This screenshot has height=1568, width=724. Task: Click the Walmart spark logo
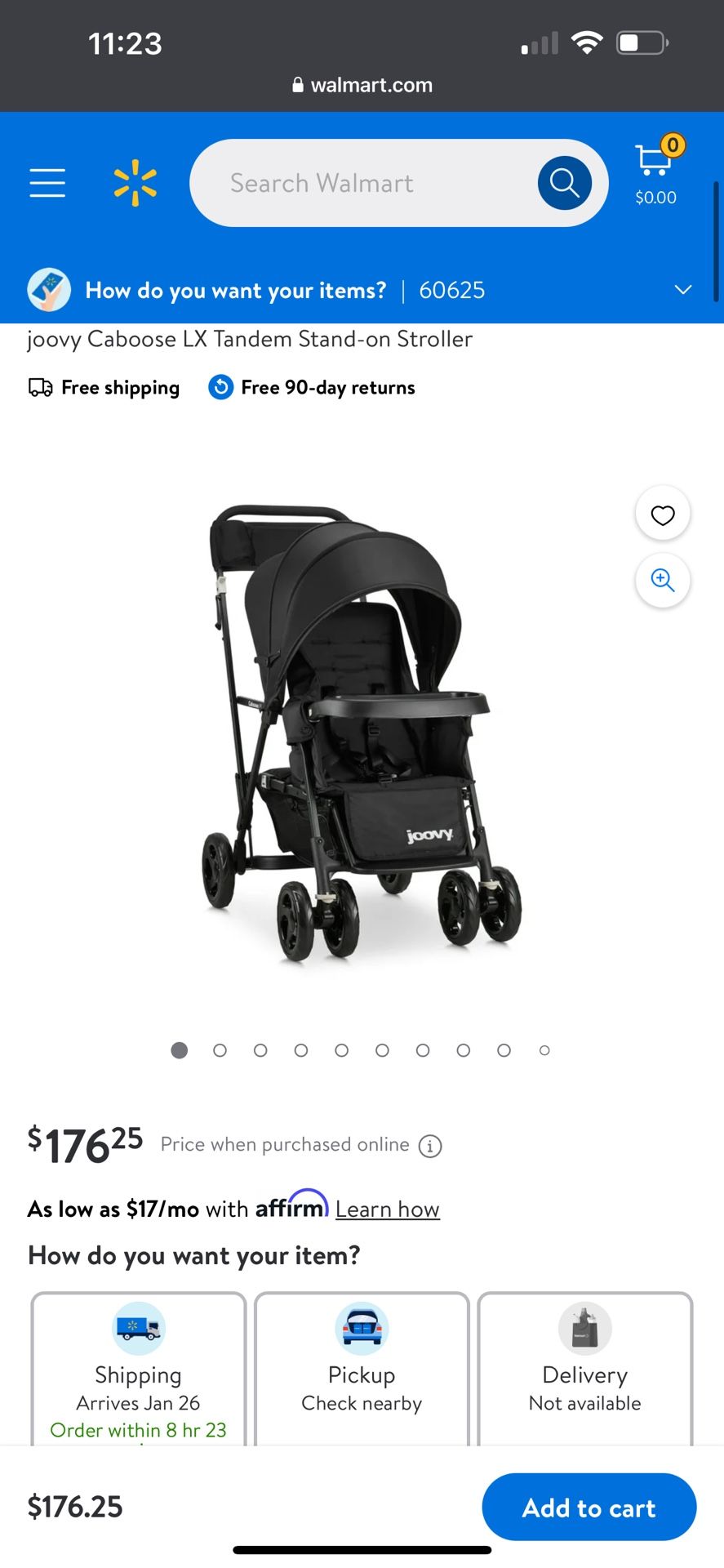[x=135, y=182]
